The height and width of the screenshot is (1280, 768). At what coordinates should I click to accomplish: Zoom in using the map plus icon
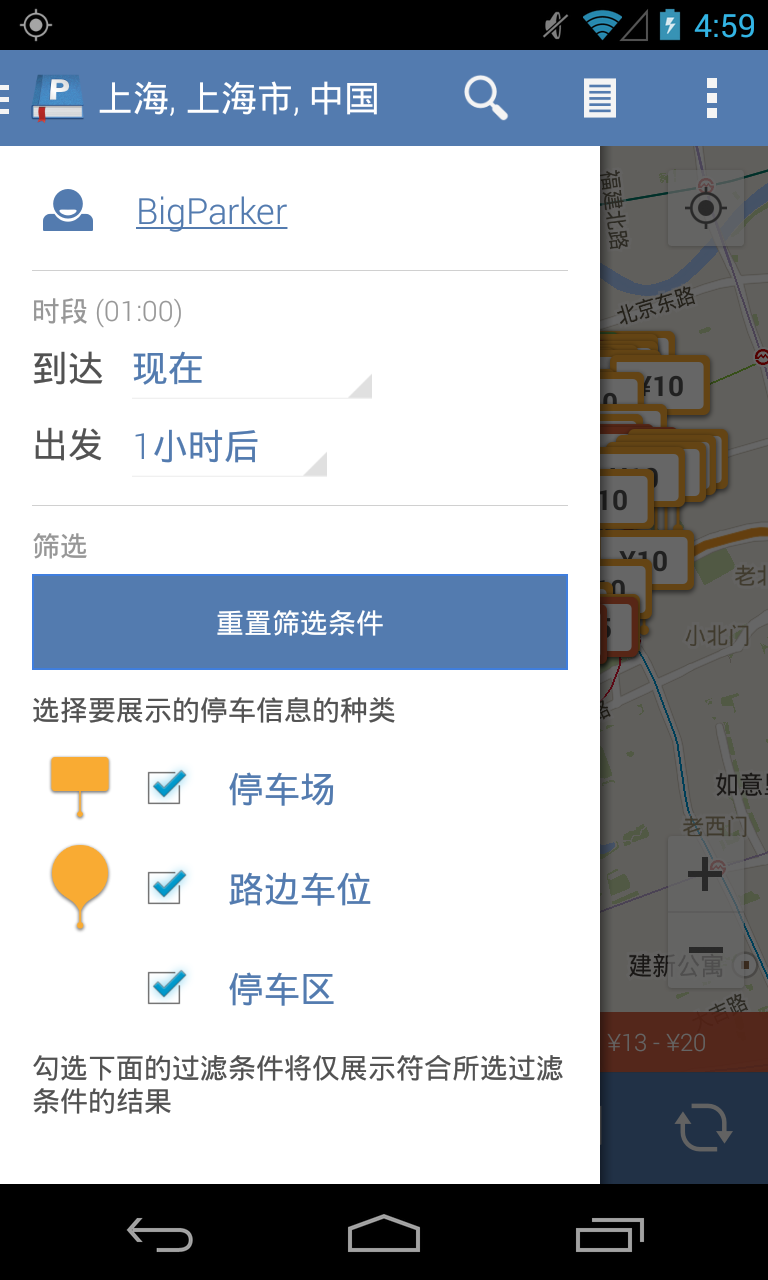click(x=707, y=872)
